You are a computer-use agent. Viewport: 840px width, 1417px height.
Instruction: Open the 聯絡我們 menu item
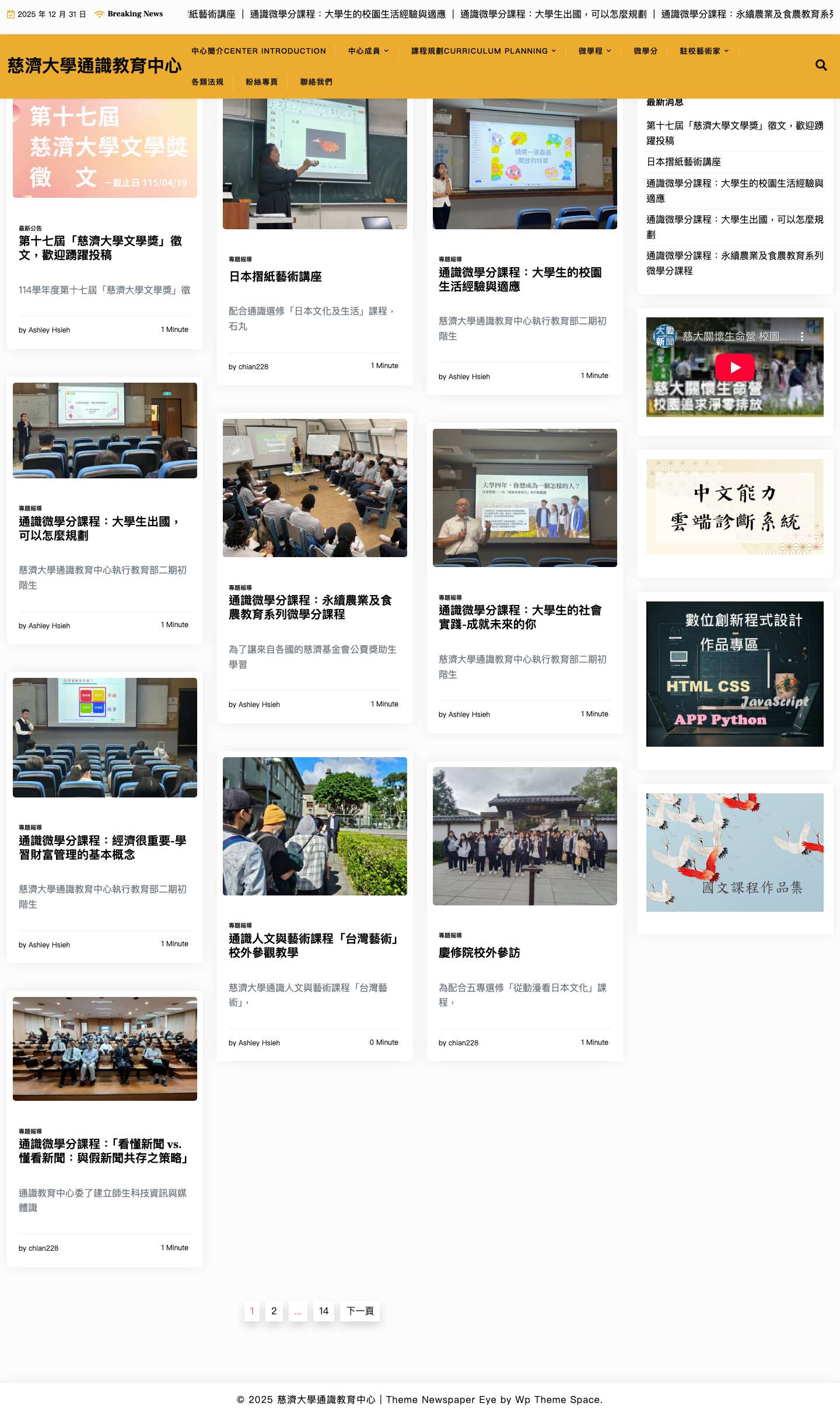[x=316, y=82]
